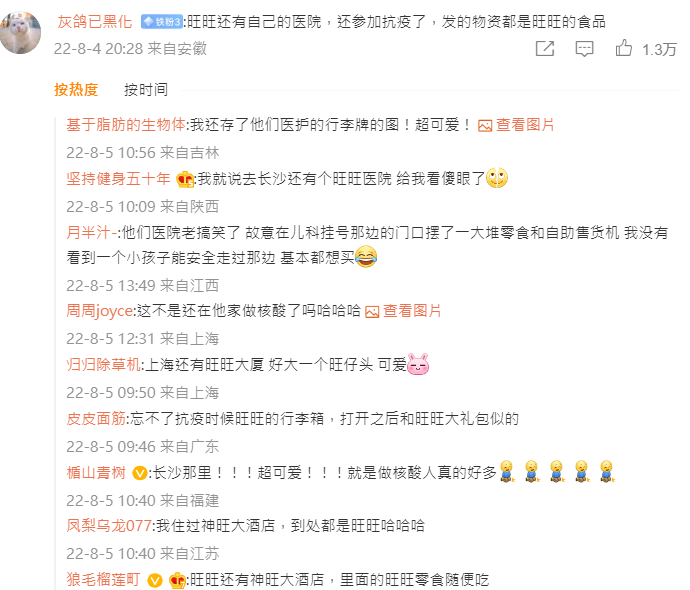This screenshot has width=690, height=590.
Task: Open 凤梨乌龙077's profile
Action: (109, 525)
